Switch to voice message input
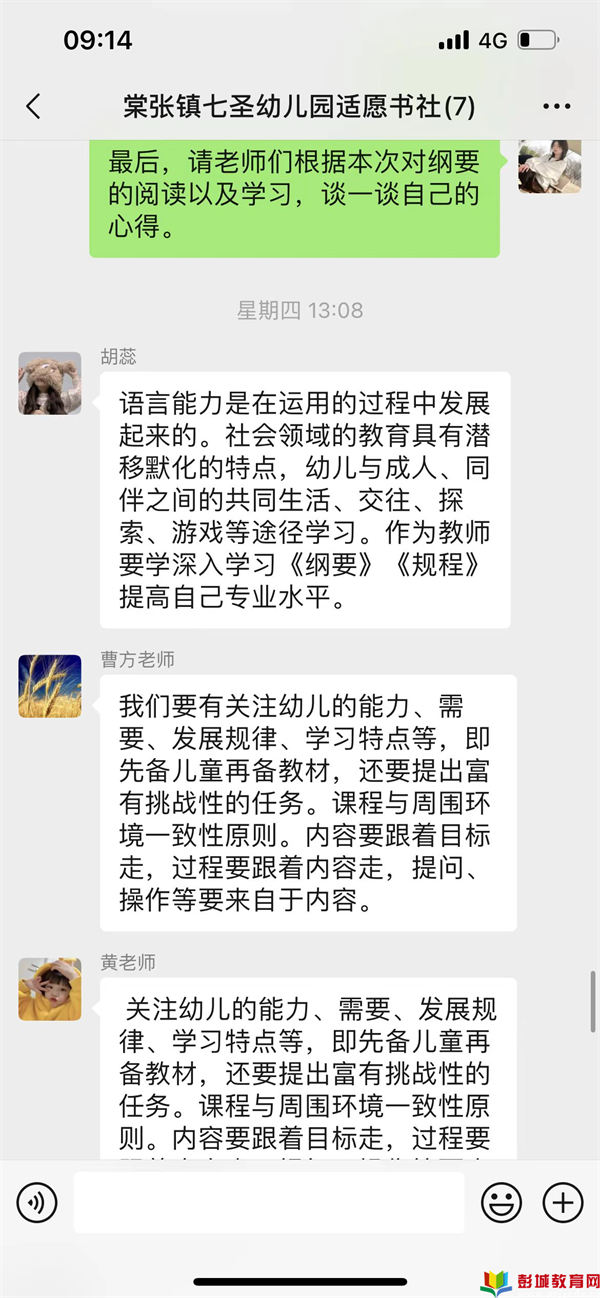Viewport: 600px width, 1298px height. (x=37, y=1201)
